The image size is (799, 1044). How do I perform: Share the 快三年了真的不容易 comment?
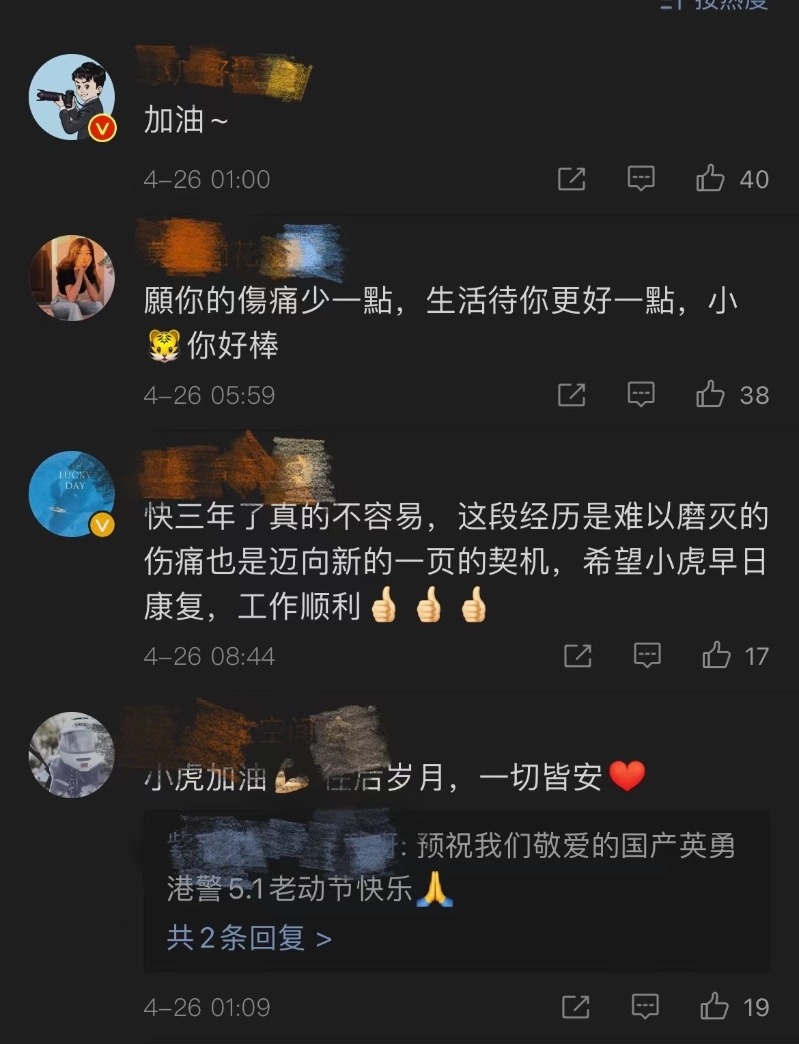(578, 656)
